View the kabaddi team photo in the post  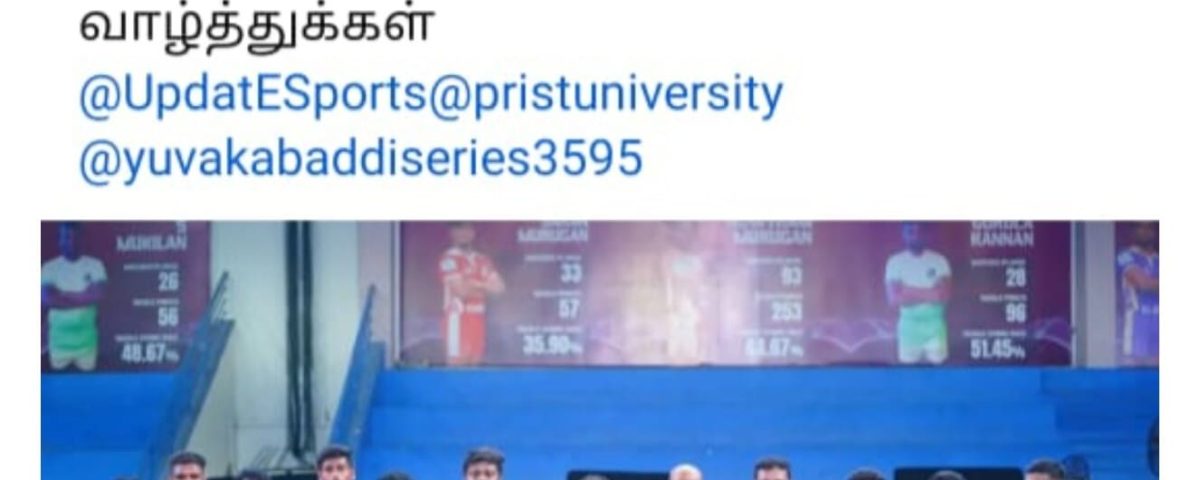600,350
